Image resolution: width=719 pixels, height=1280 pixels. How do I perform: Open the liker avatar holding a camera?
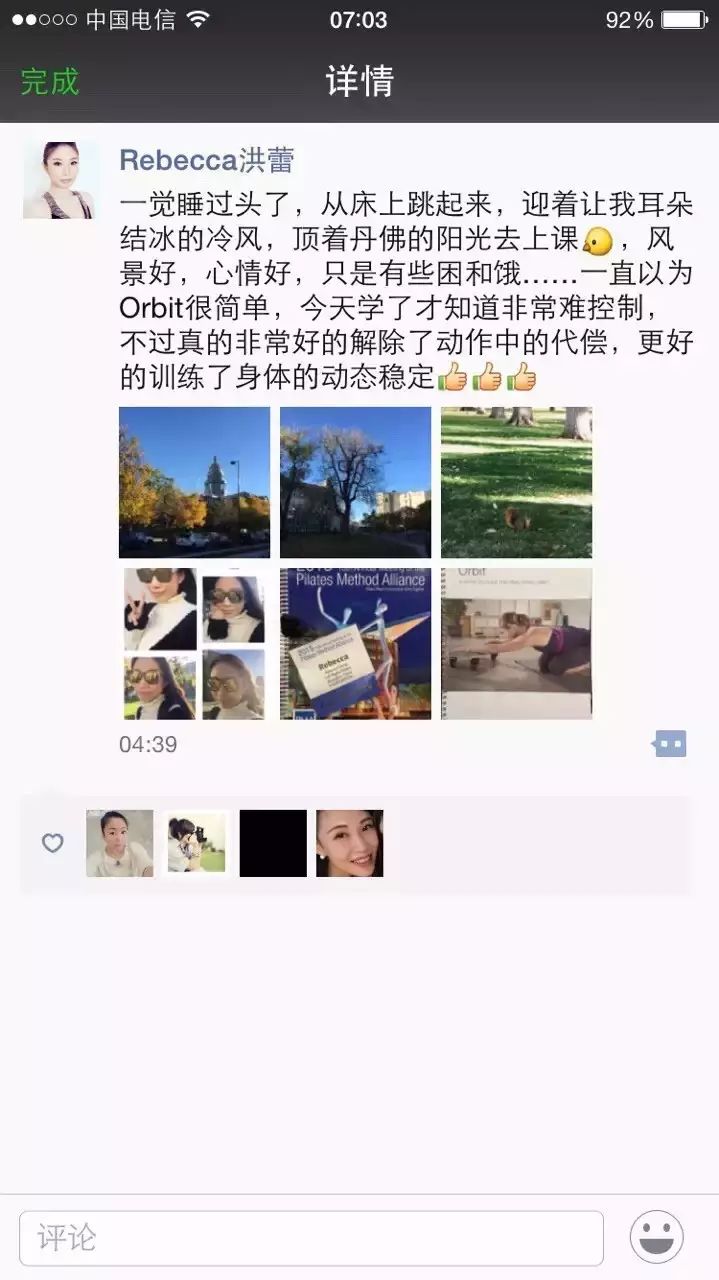[196, 843]
